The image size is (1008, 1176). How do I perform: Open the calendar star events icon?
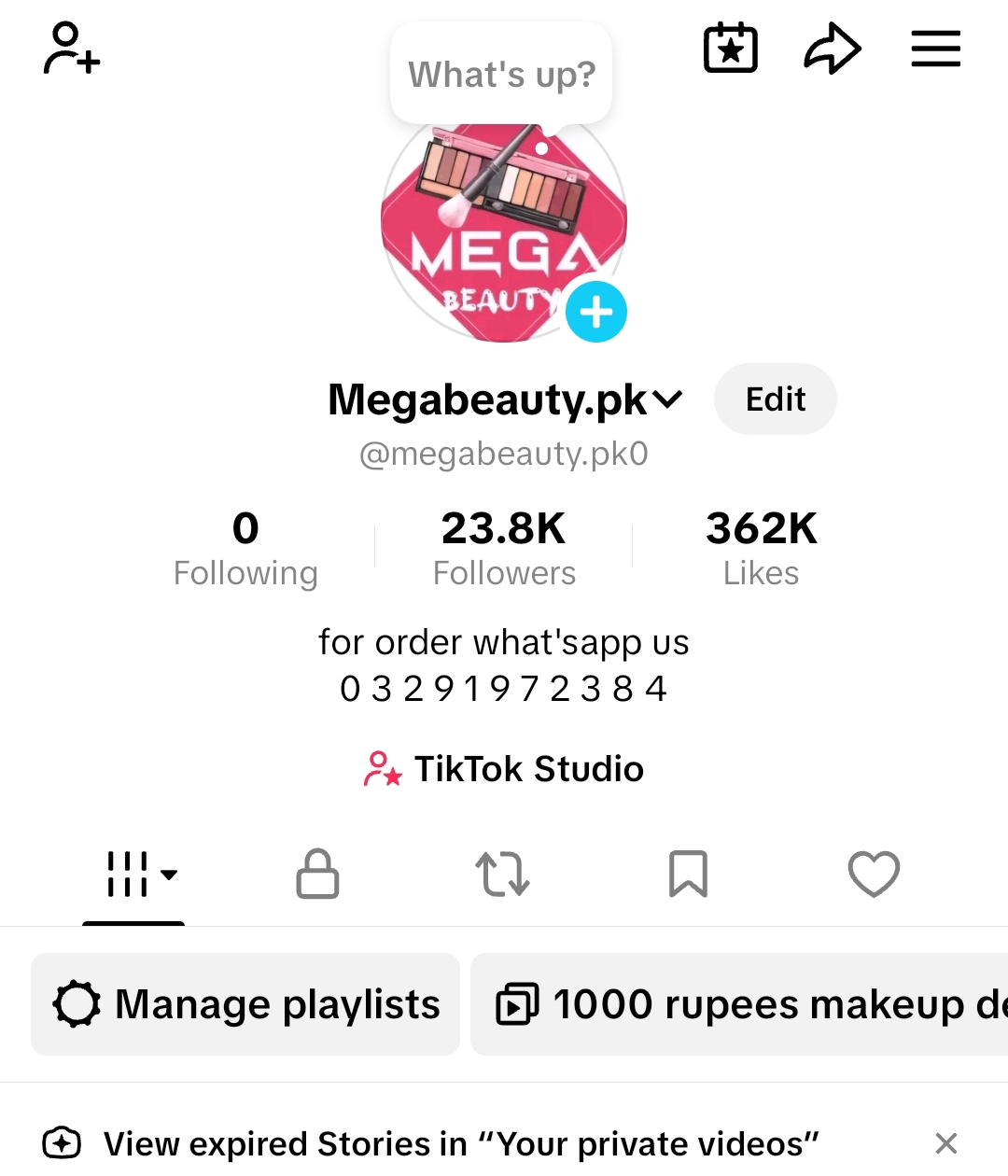[730, 49]
